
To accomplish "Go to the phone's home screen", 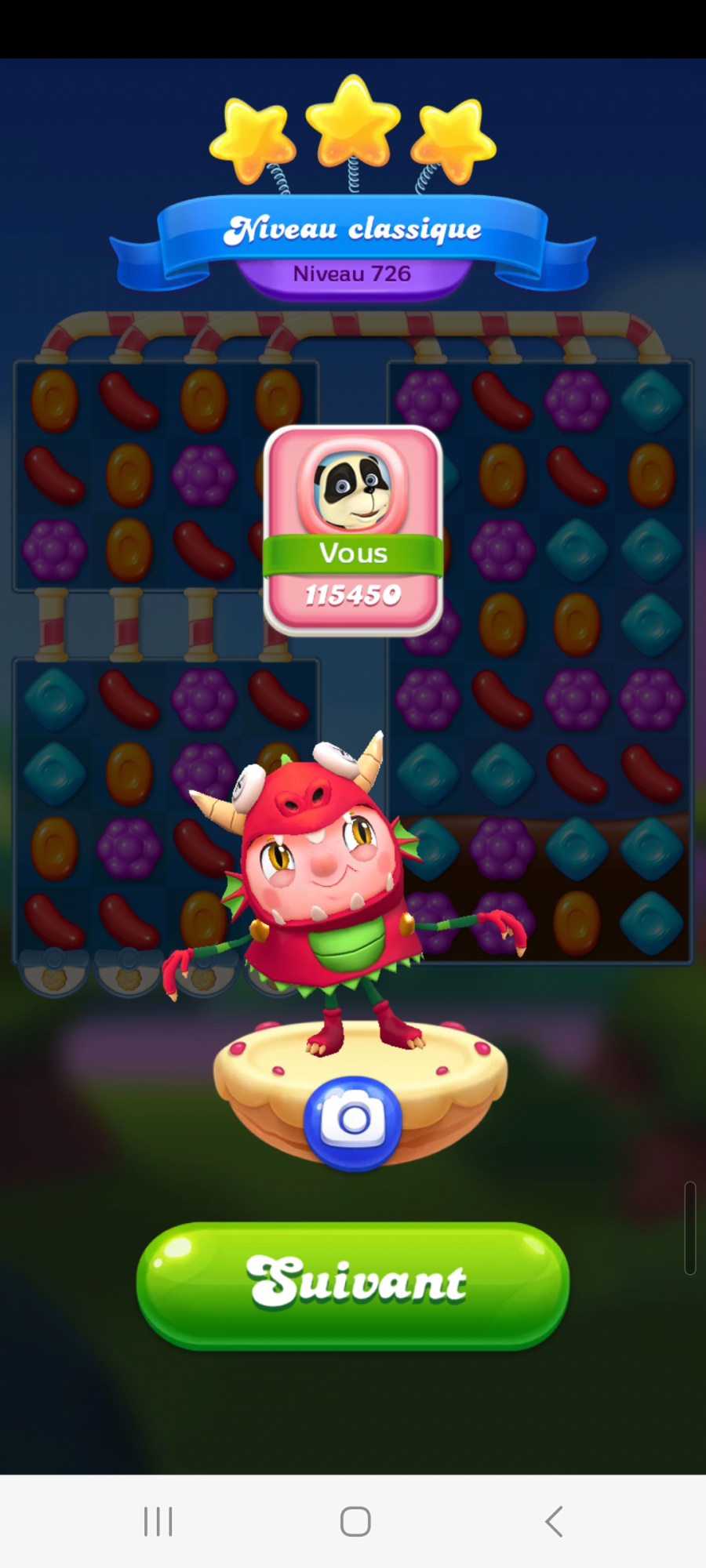I will click(355, 1522).
